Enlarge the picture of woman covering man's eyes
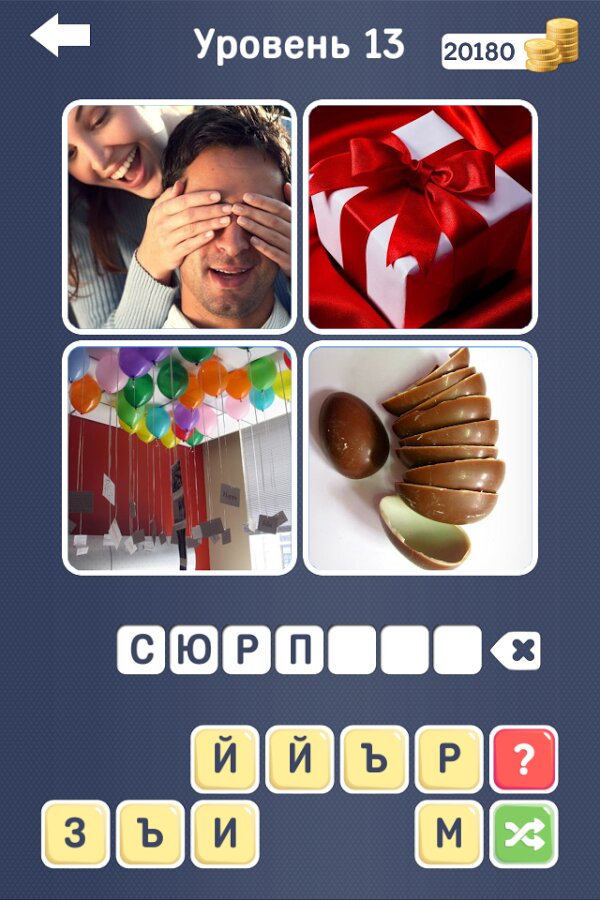 [180, 216]
